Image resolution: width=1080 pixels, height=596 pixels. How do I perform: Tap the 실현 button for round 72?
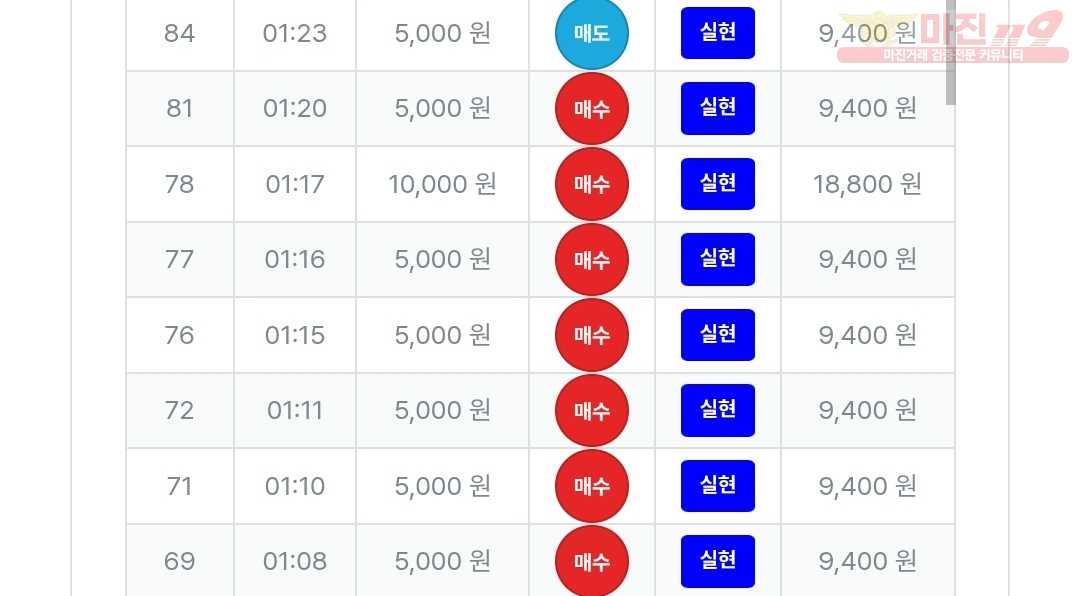click(x=717, y=410)
